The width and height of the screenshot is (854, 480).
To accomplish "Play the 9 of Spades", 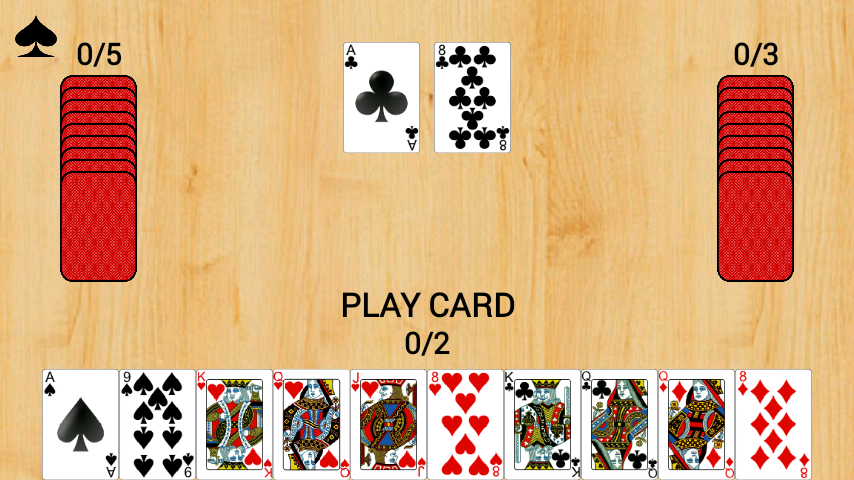I will pyautogui.click(x=157, y=425).
